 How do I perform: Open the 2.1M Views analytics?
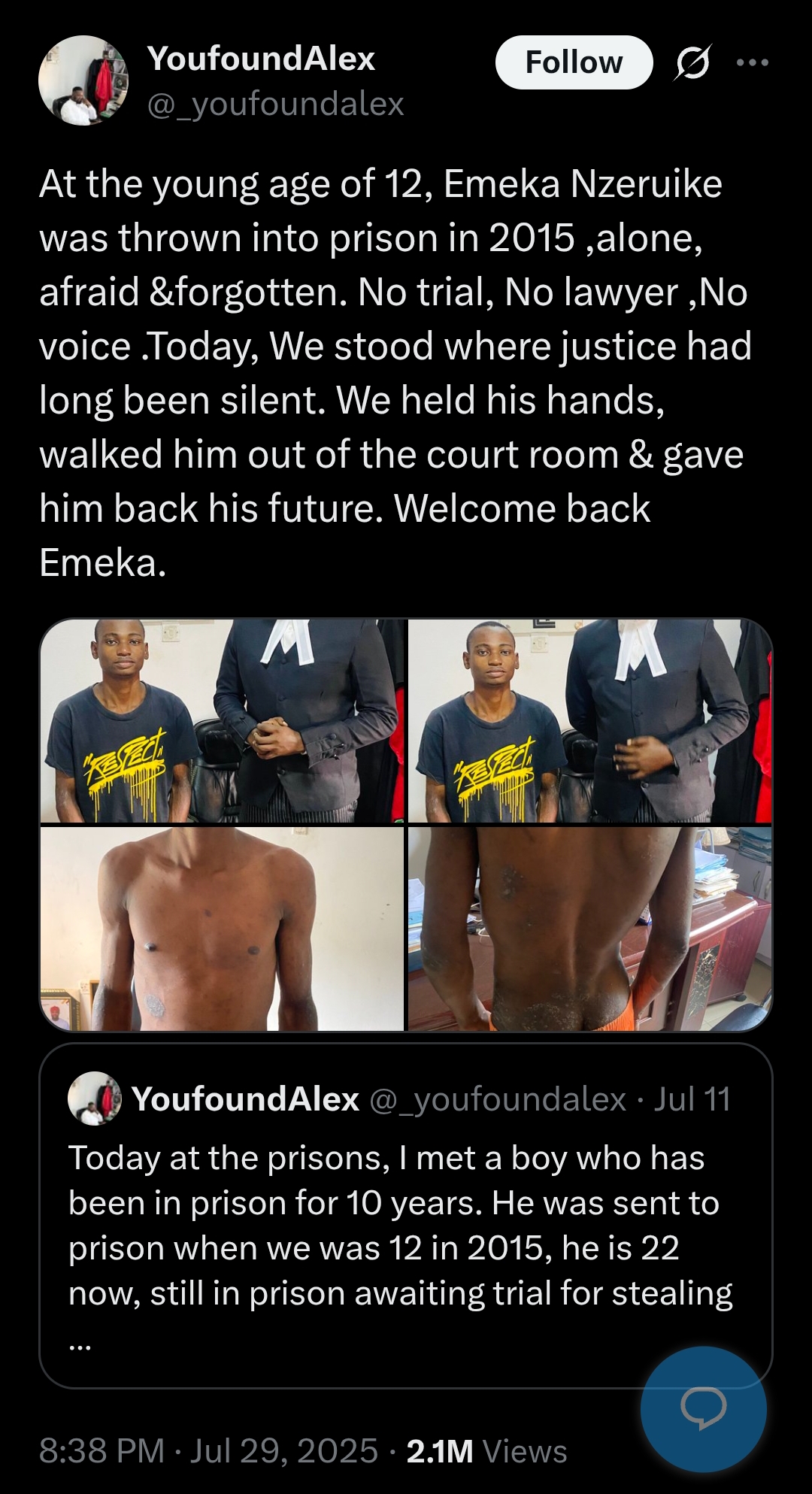(486, 1451)
